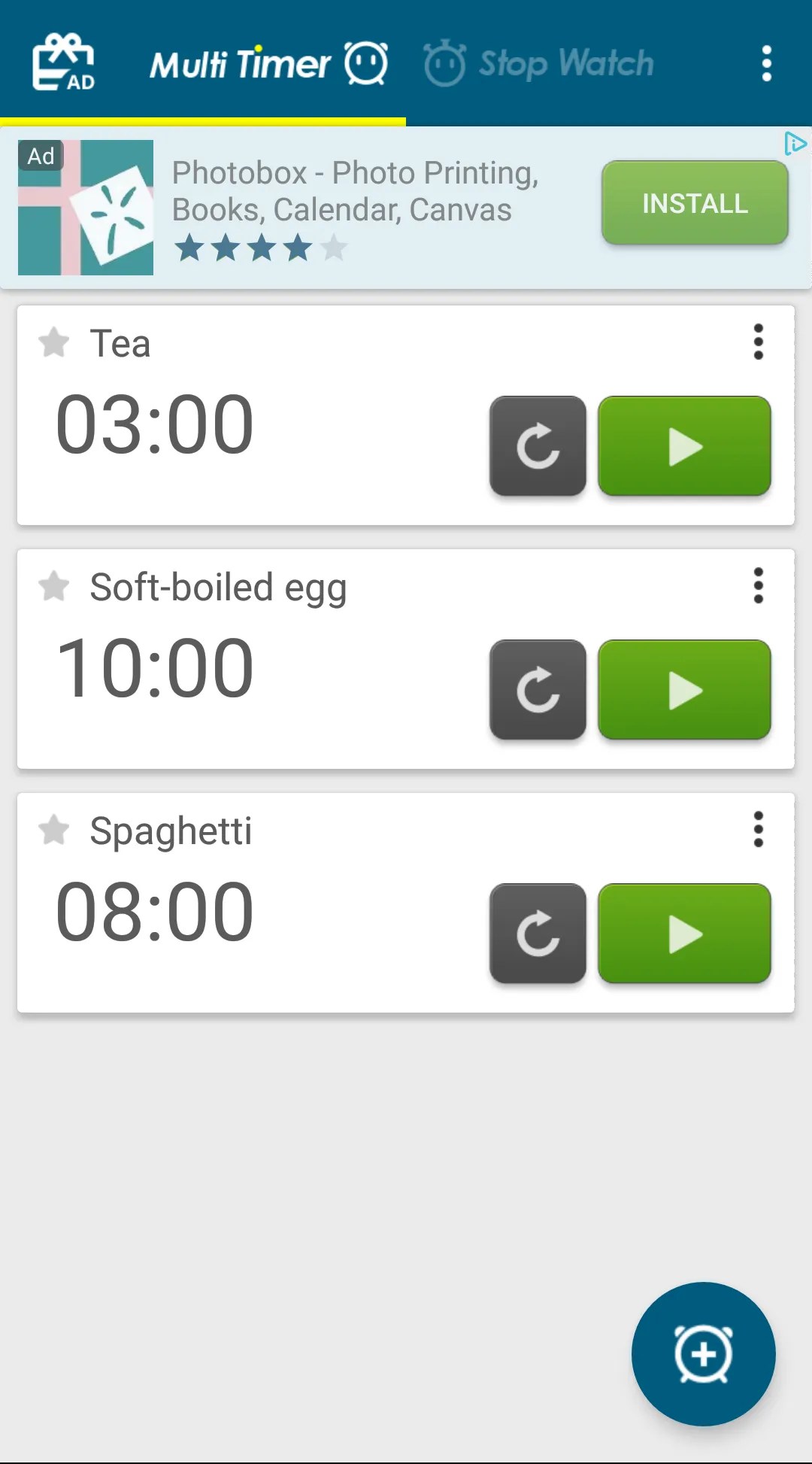Open the app bar overflow menu

(766, 63)
